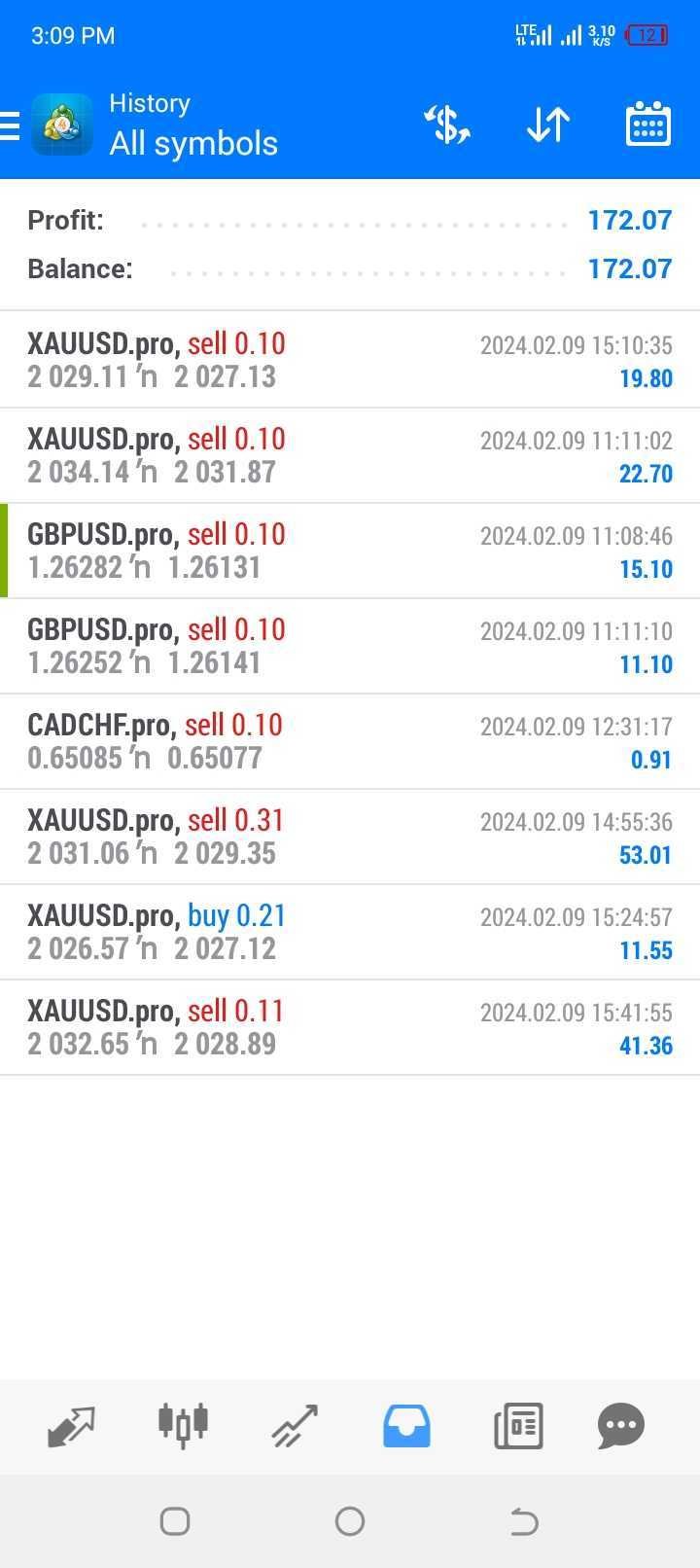Screen dimensions: 700x1568
Task: Change the history sort order
Action: (x=548, y=125)
